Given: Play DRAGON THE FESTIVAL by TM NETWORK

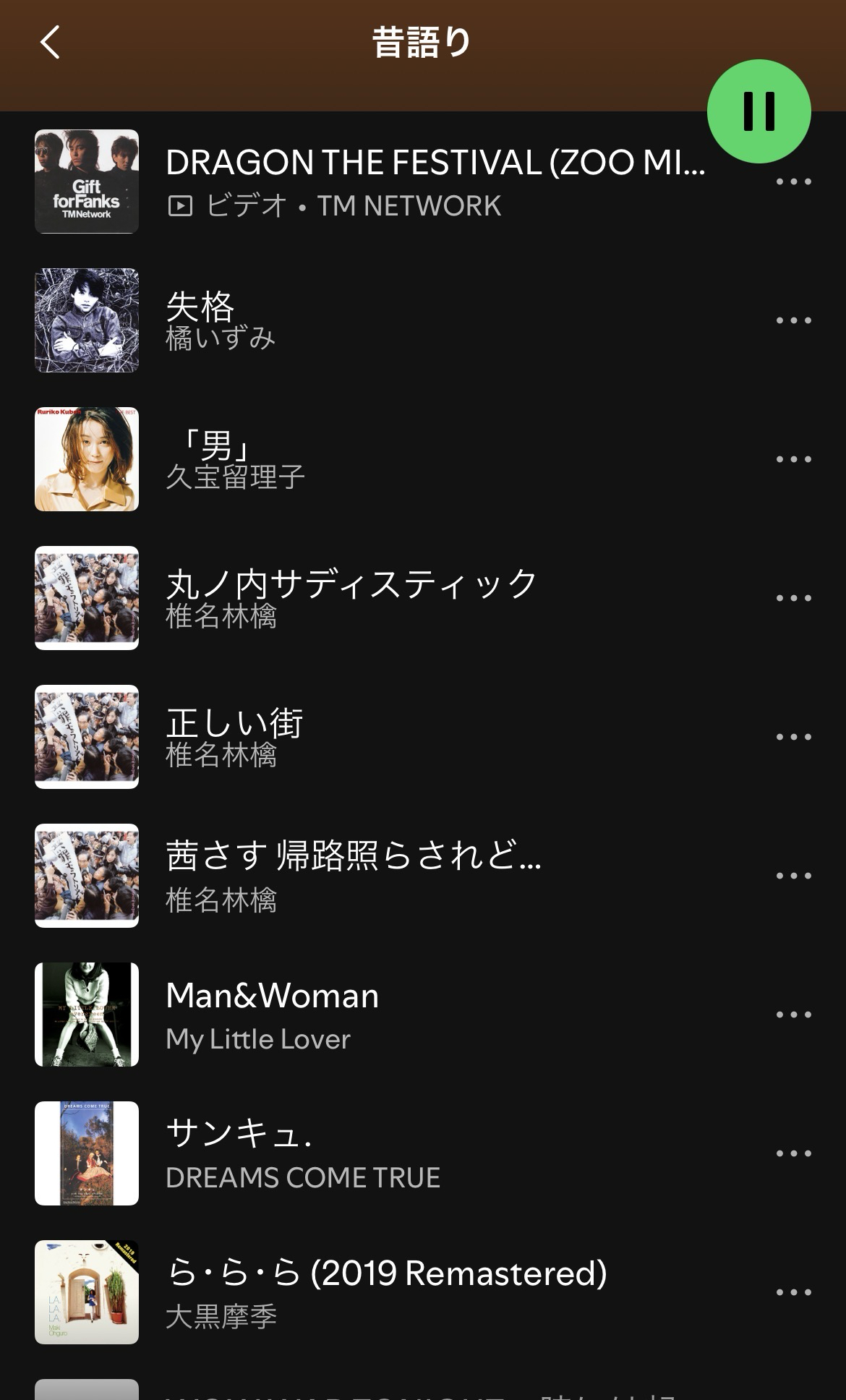Looking at the screenshot, I should coord(434,181).
